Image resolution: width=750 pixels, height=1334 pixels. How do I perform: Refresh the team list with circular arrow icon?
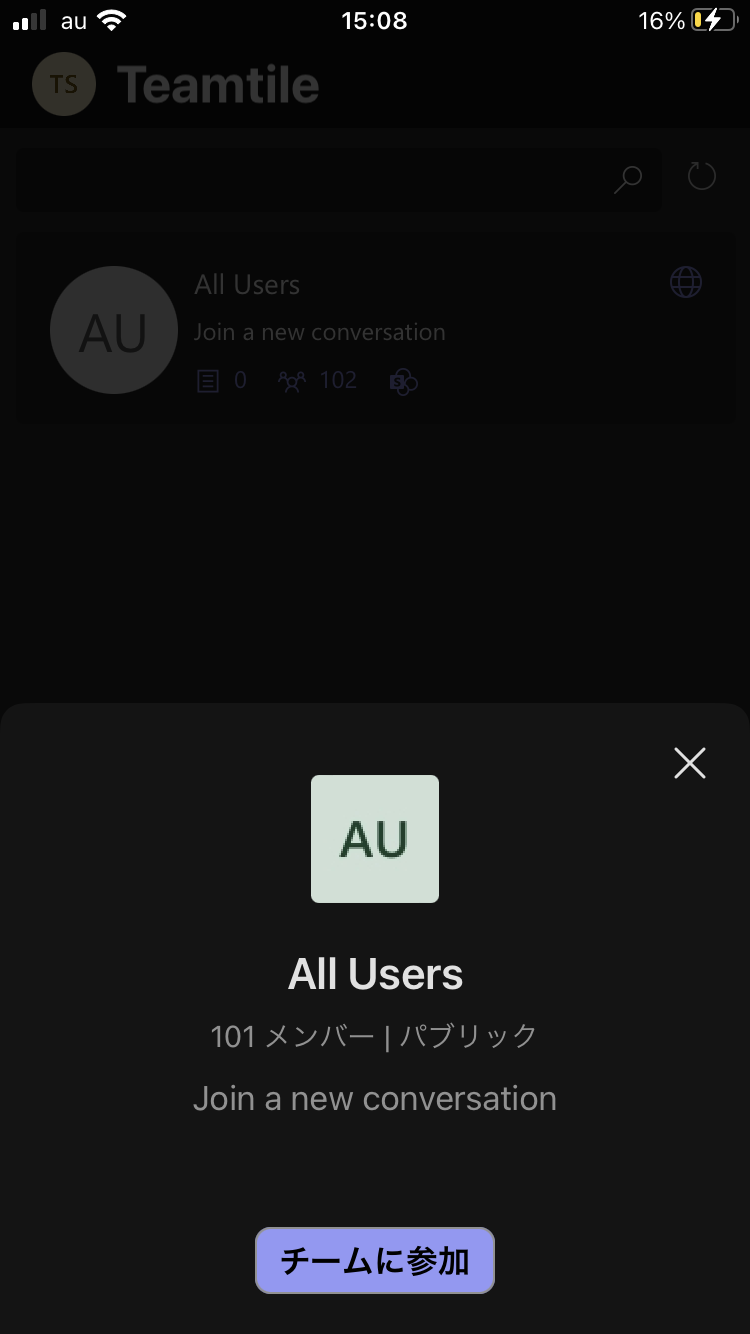701,175
